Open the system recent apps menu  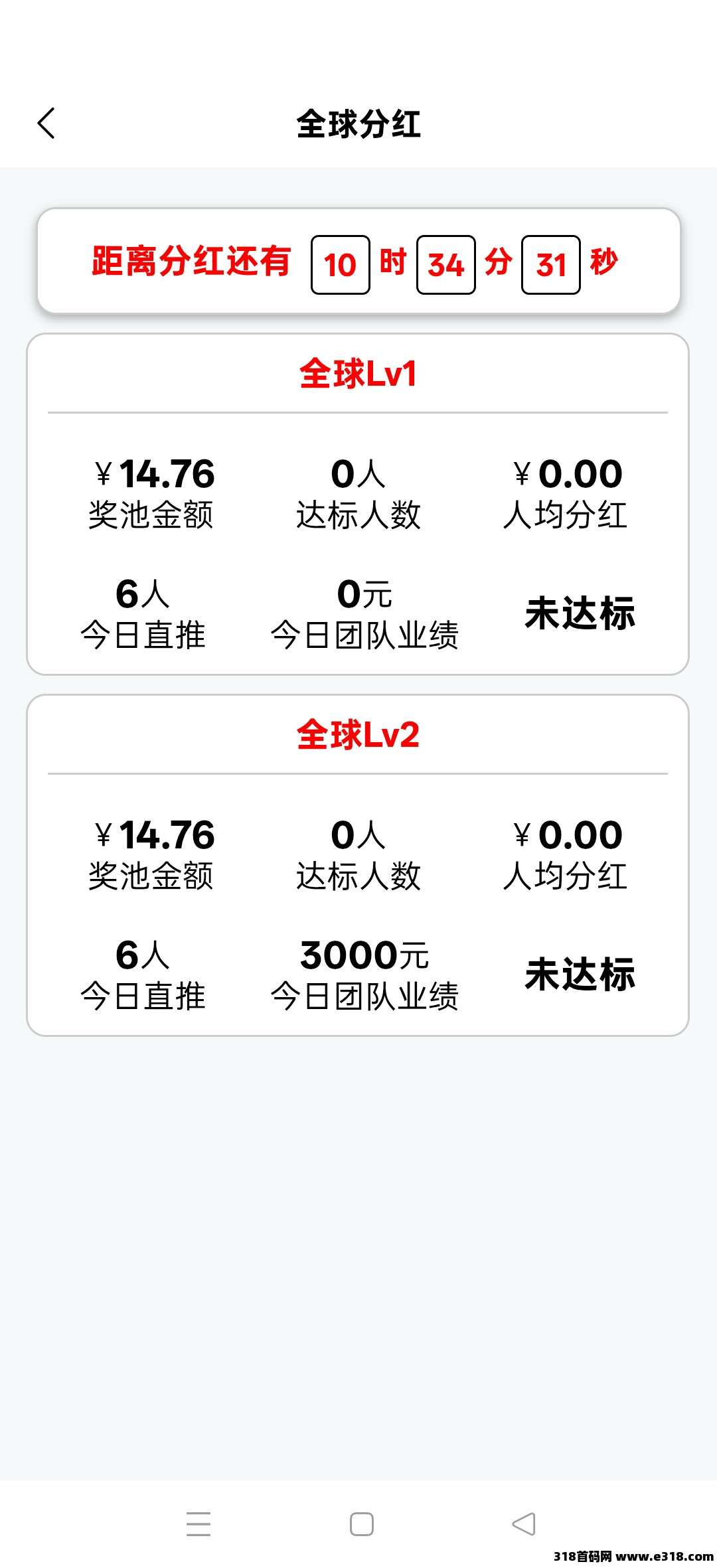tap(199, 1524)
